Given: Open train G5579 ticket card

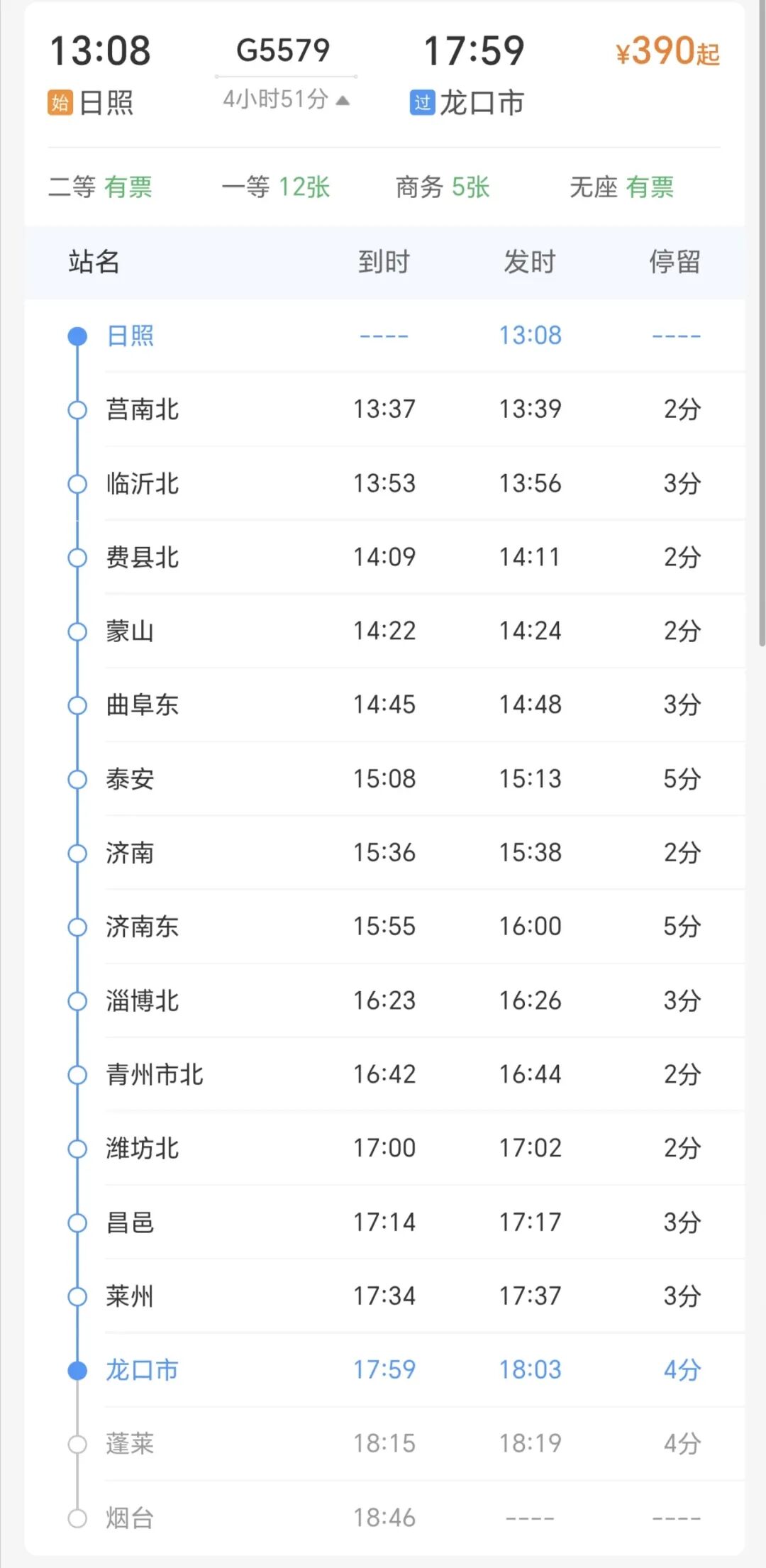Looking at the screenshot, I should coord(284,51).
